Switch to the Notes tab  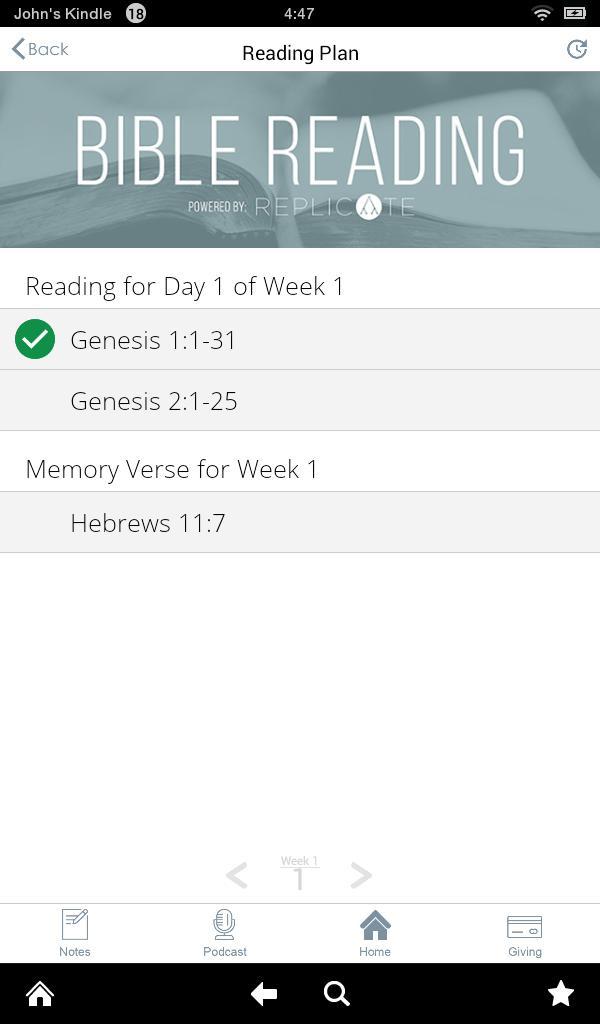coord(75,933)
